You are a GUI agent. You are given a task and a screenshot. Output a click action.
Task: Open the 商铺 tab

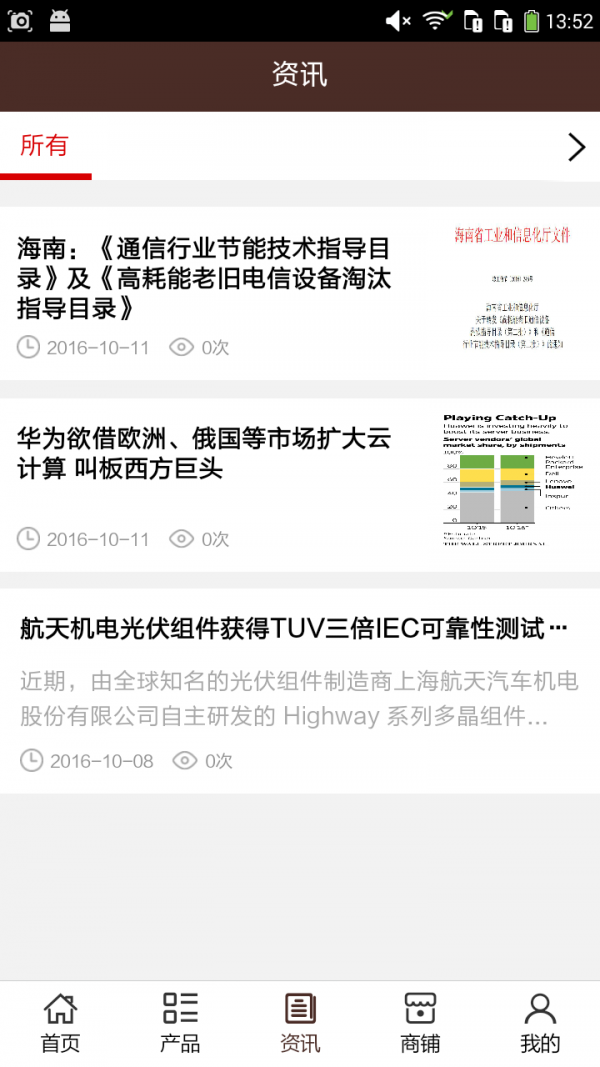pos(420,1022)
